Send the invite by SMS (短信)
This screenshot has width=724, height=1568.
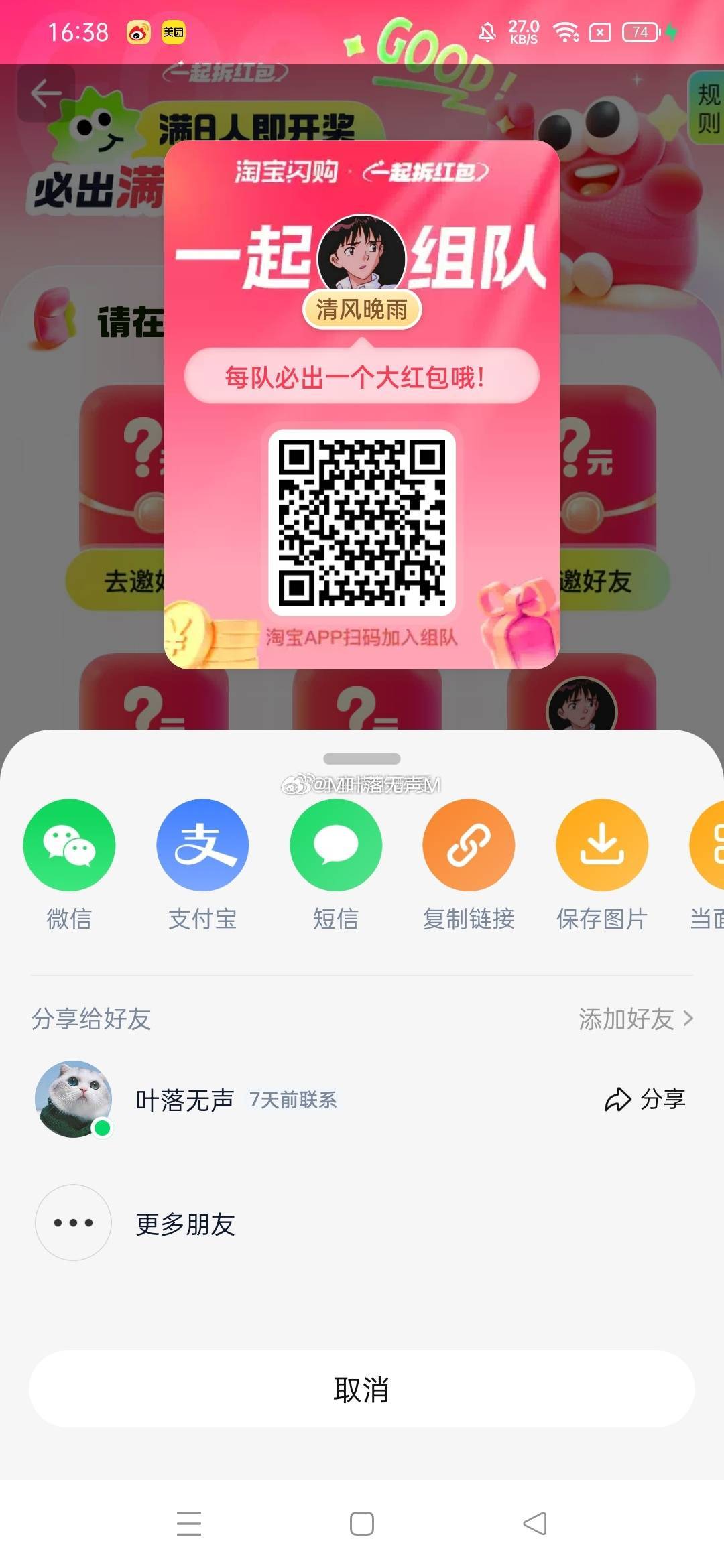tap(336, 845)
